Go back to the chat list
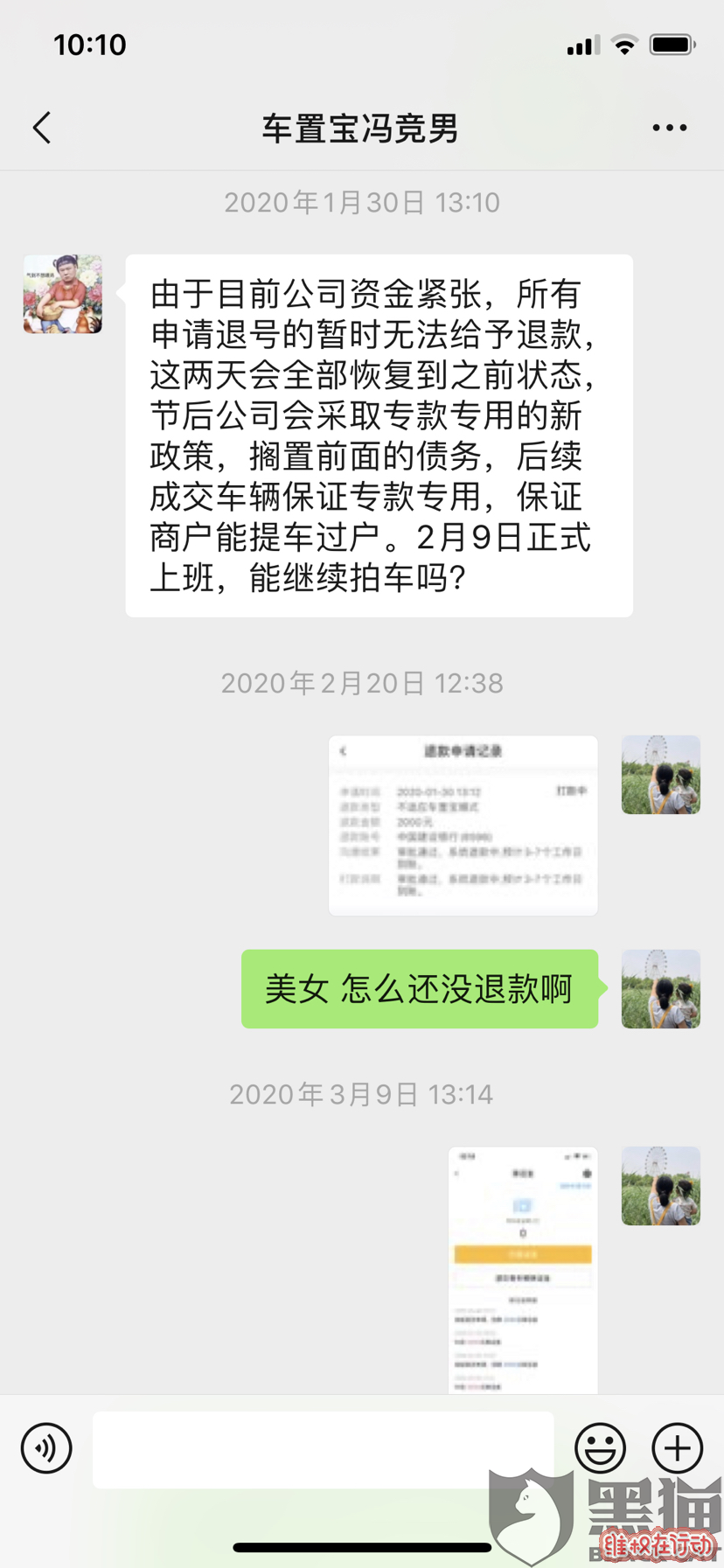The width and height of the screenshot is (724, 1568). 42,128
